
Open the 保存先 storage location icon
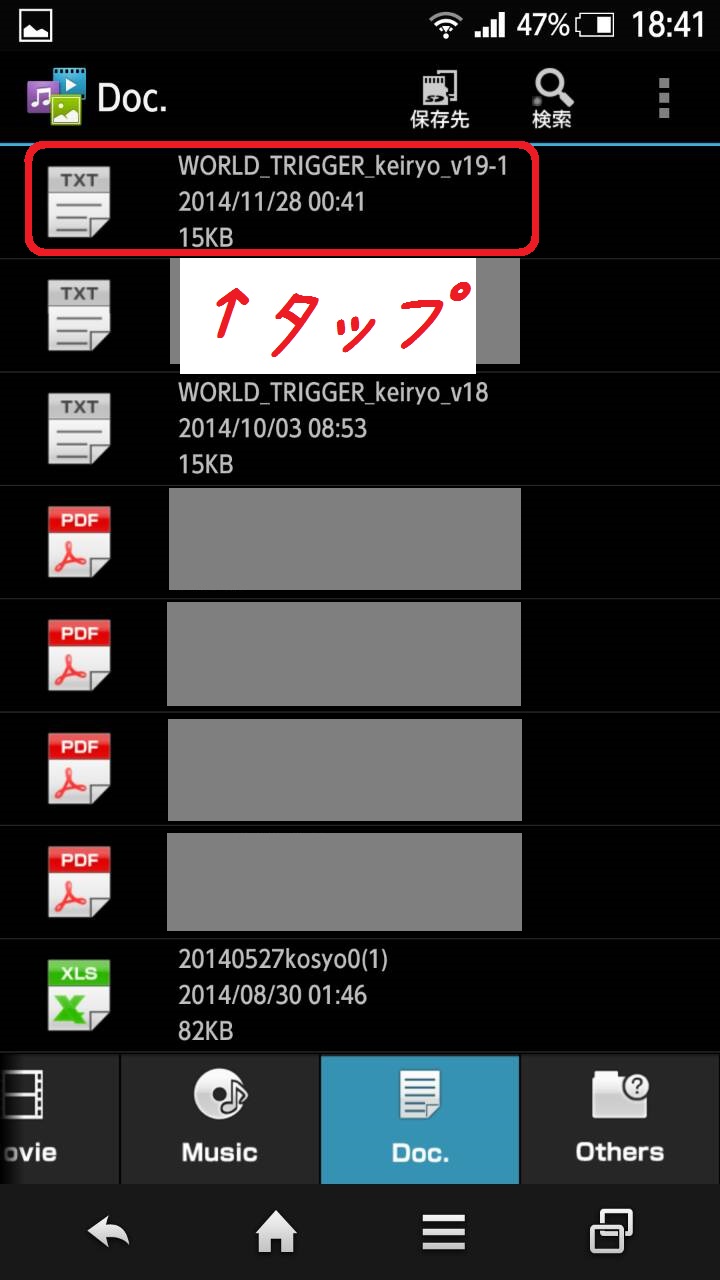(x=440, y=99)
